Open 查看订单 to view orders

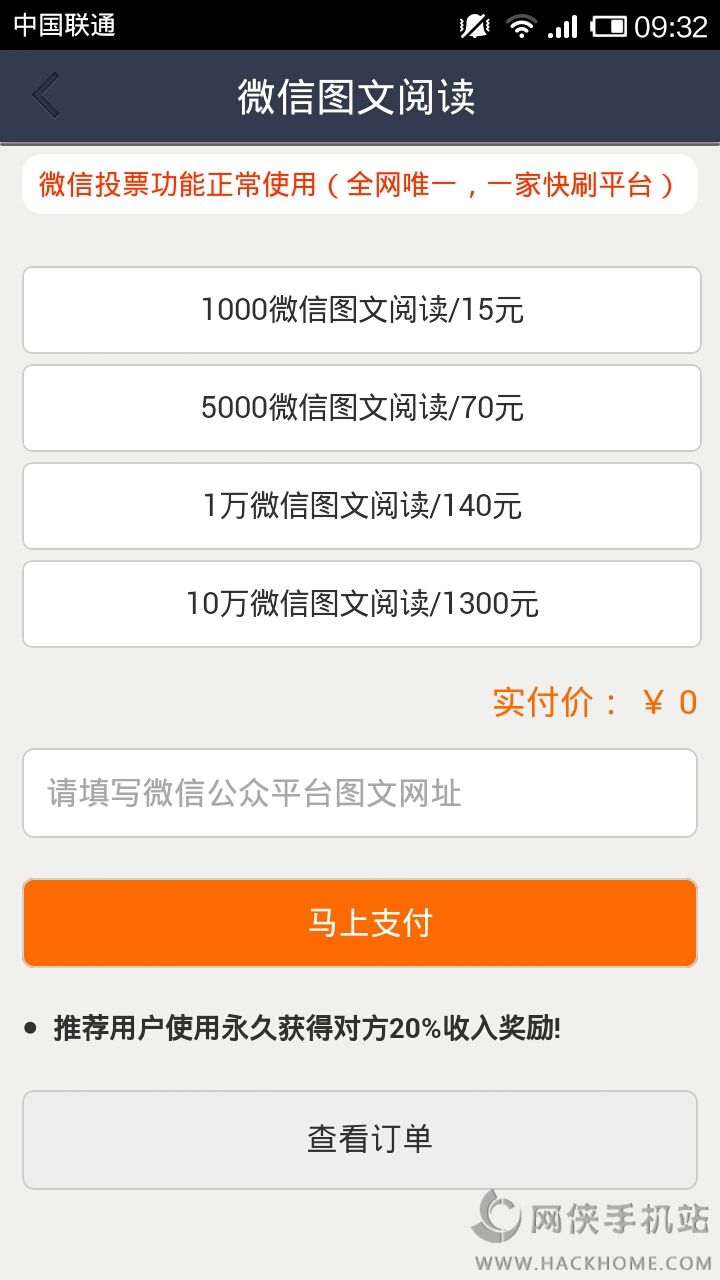click(x=360, y=1139)
